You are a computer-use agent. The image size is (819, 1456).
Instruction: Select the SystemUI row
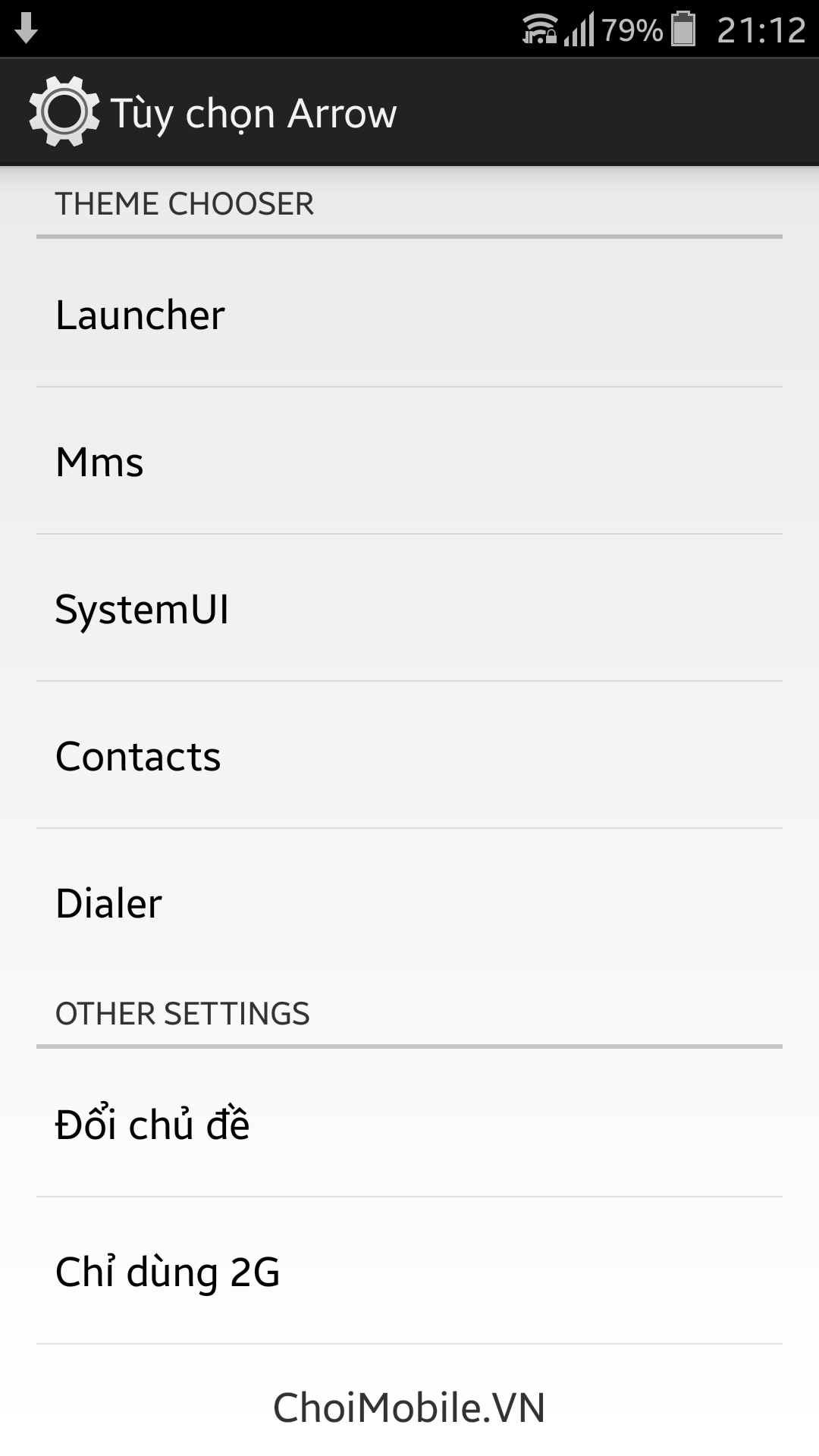tap(409, 607)
